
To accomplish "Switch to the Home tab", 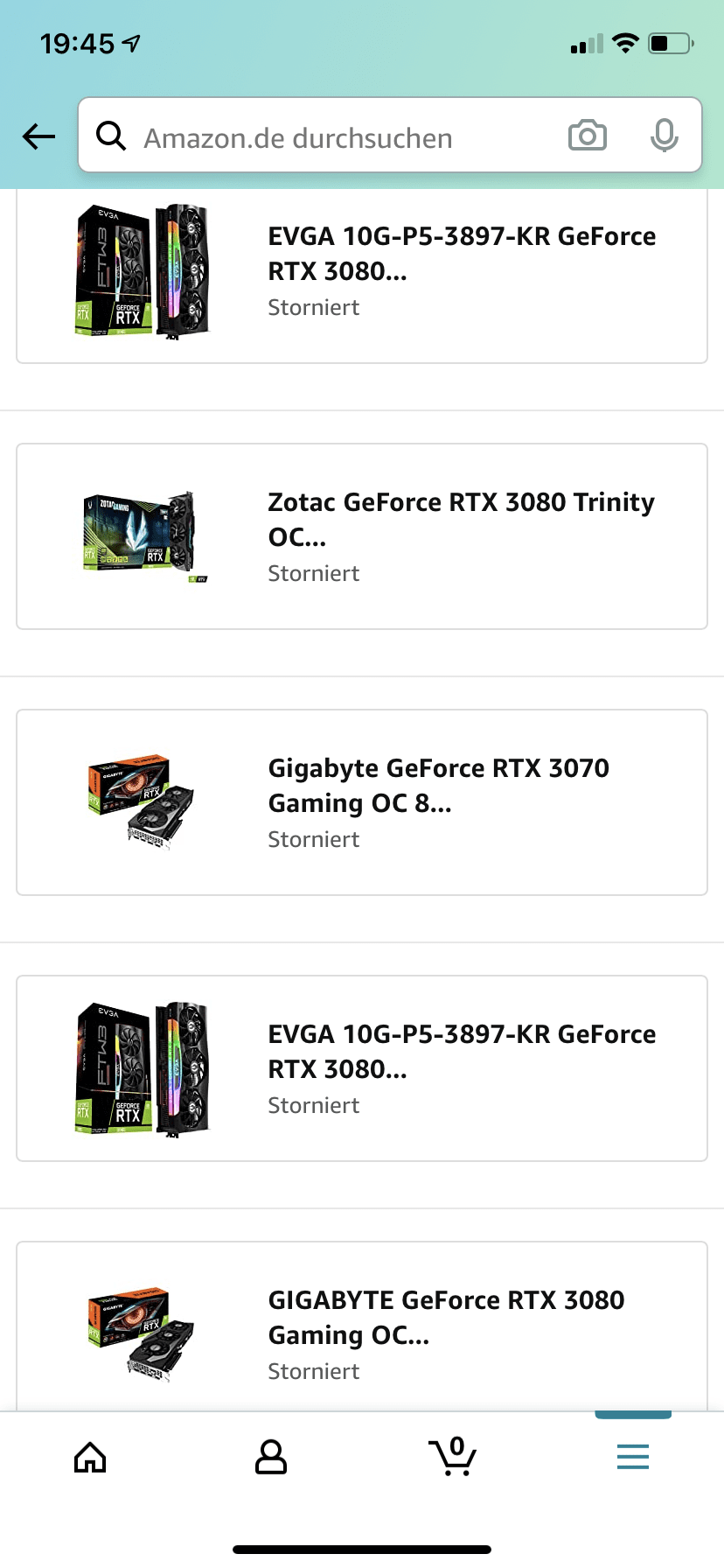I will 90,1457.
